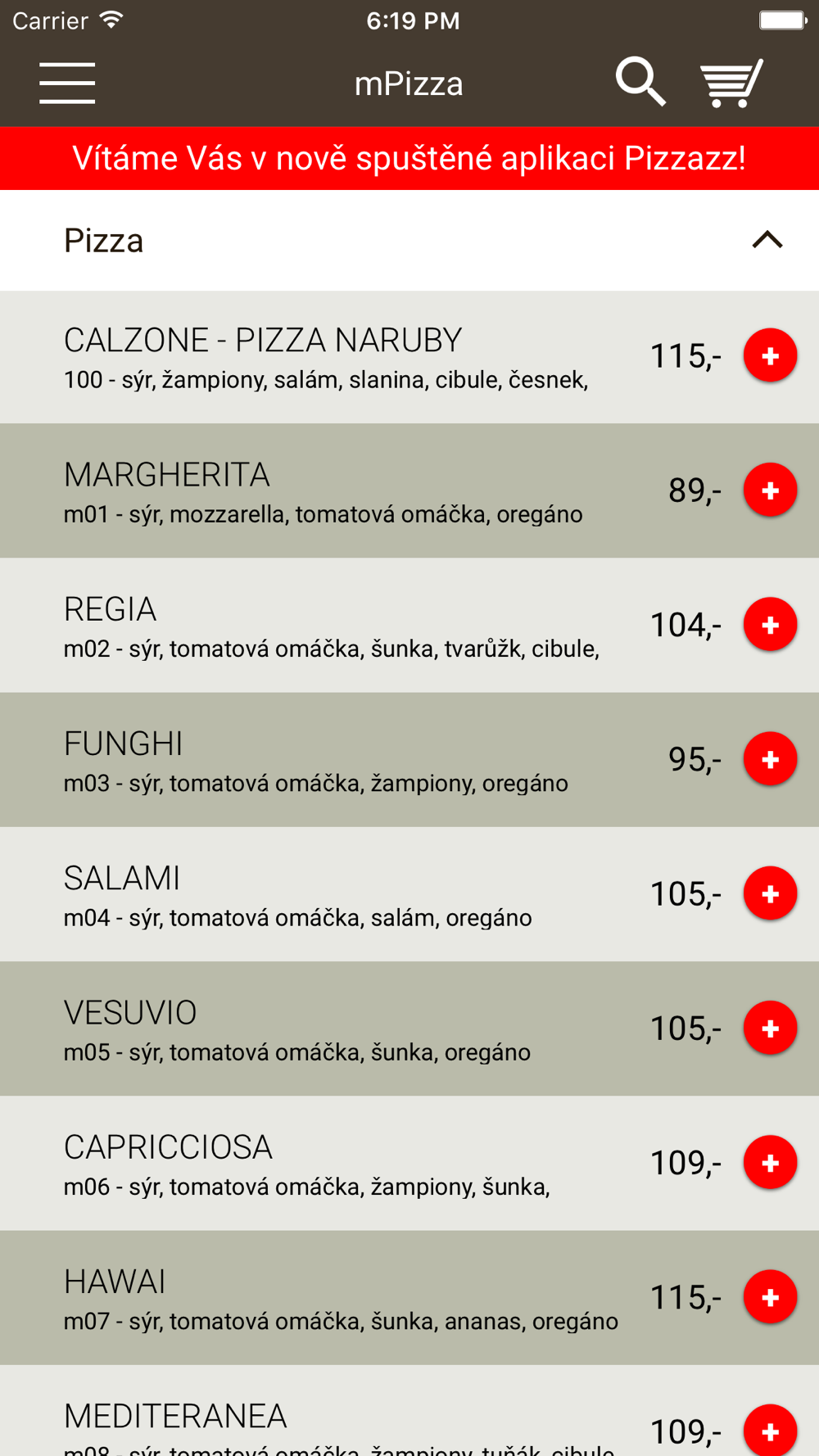Add Calzone - Pizza Naruby to cart
819x1456 pixels.
click(x=770, y=355)
